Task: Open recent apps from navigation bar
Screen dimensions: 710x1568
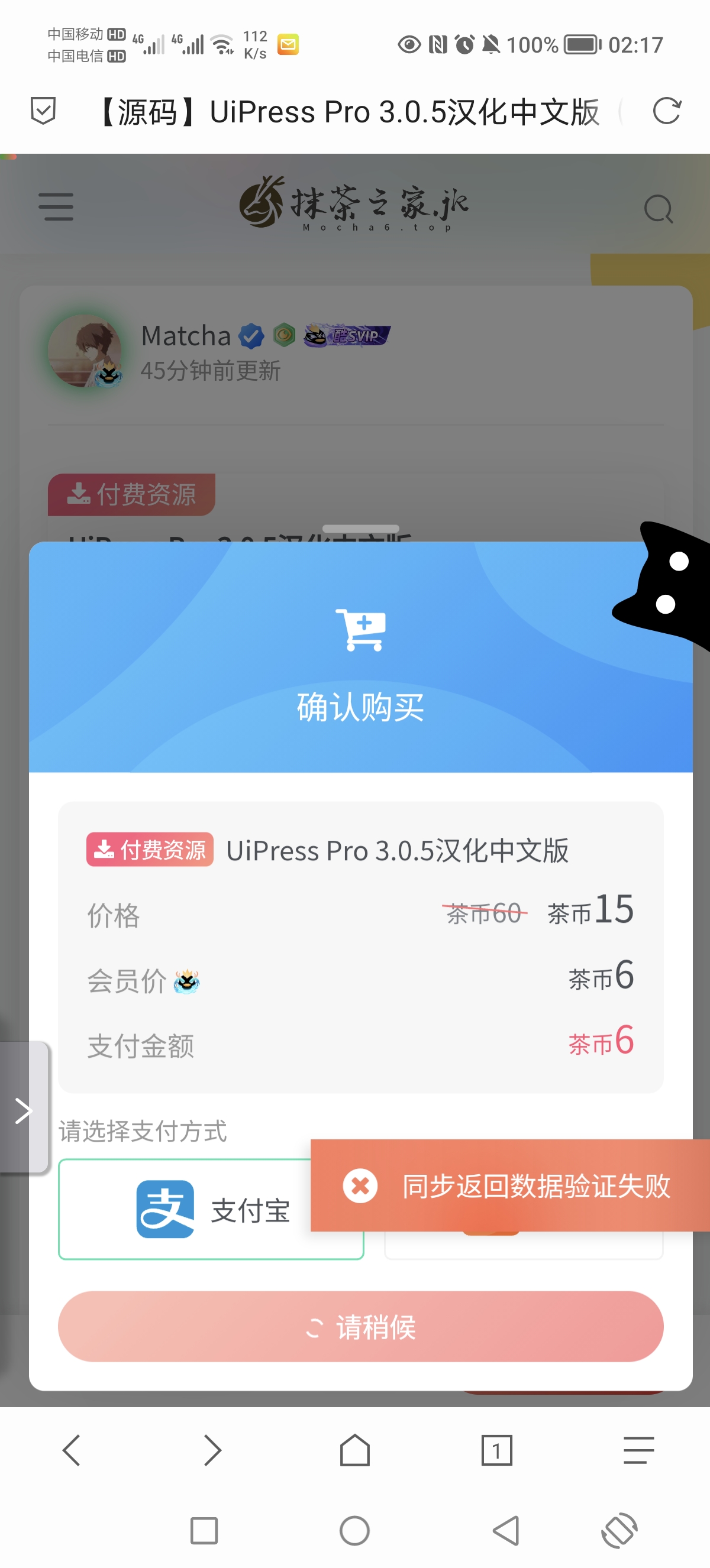Action: click(x=204, y=1530)
